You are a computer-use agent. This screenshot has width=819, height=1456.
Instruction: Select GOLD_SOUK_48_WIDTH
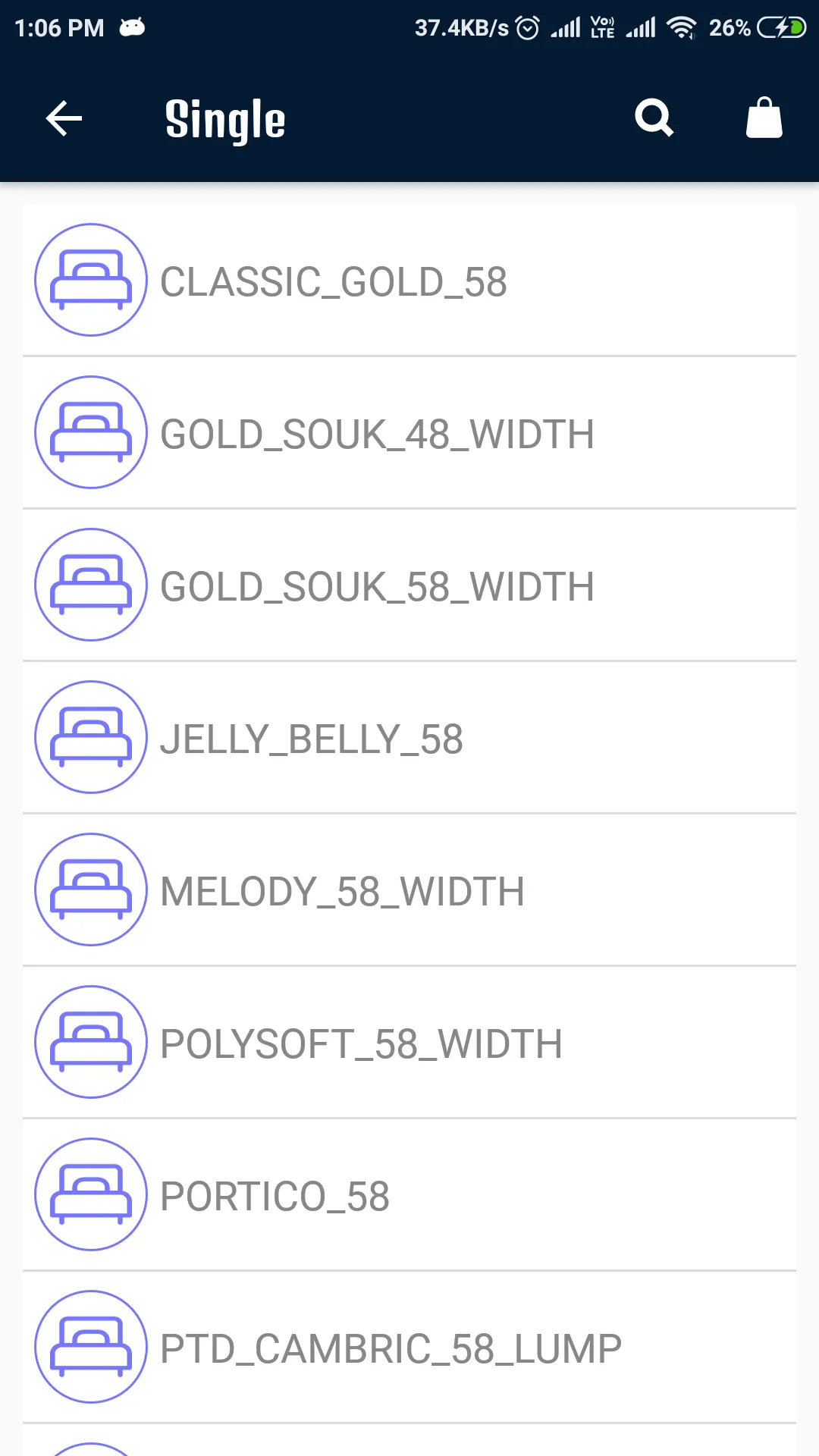409,432
